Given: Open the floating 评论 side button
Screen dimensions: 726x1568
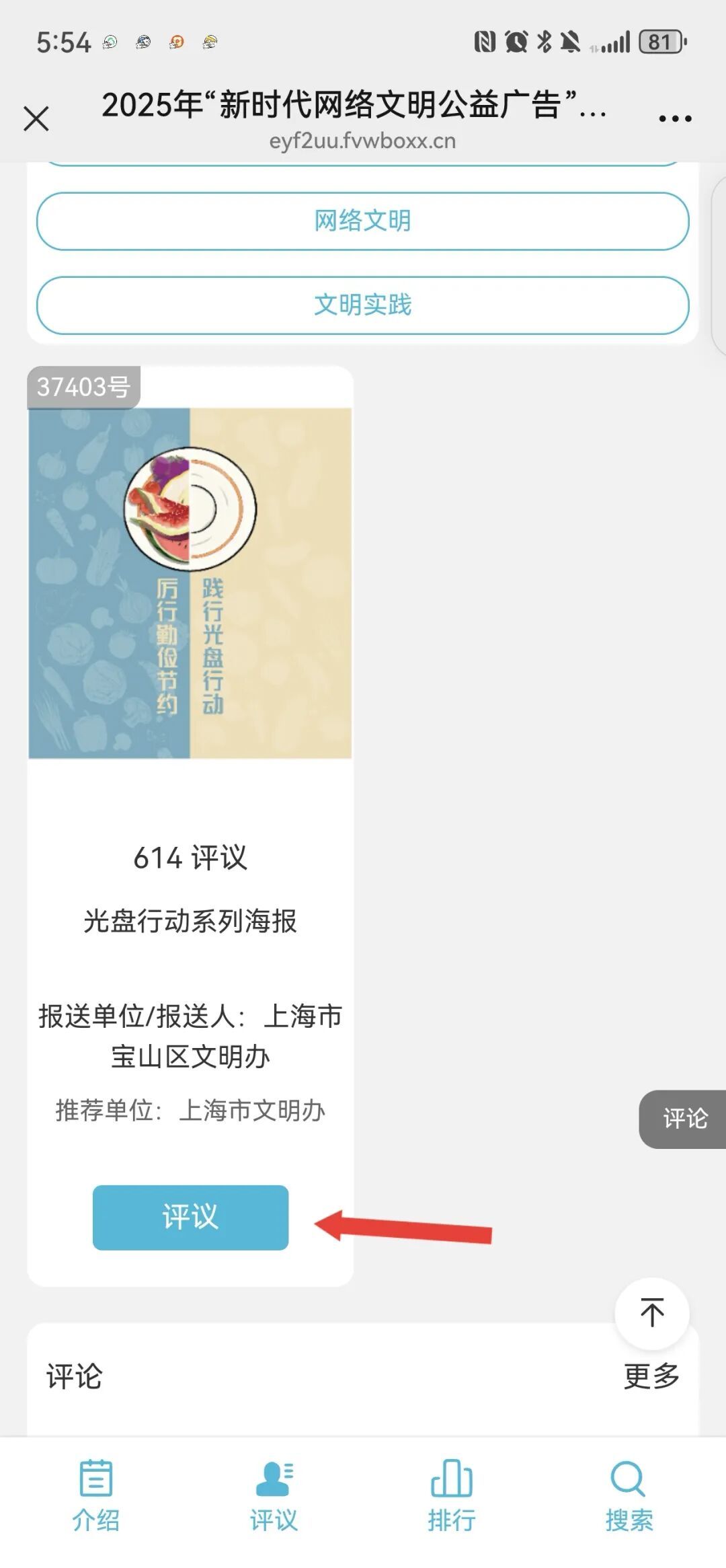Looking at the screenshot, I should pos(684,1119).
